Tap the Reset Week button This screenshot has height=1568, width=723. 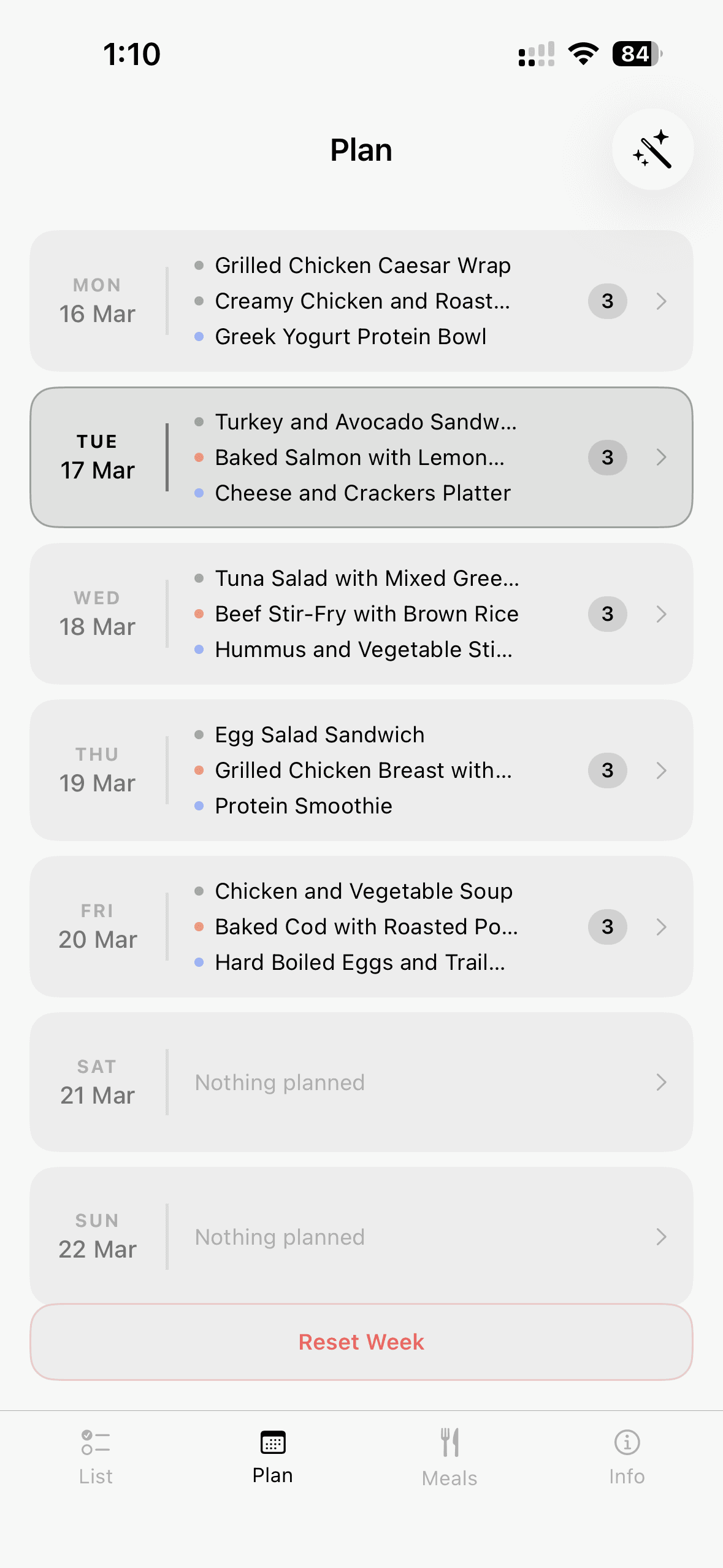pyautogui.click(x=361, y=1342)
